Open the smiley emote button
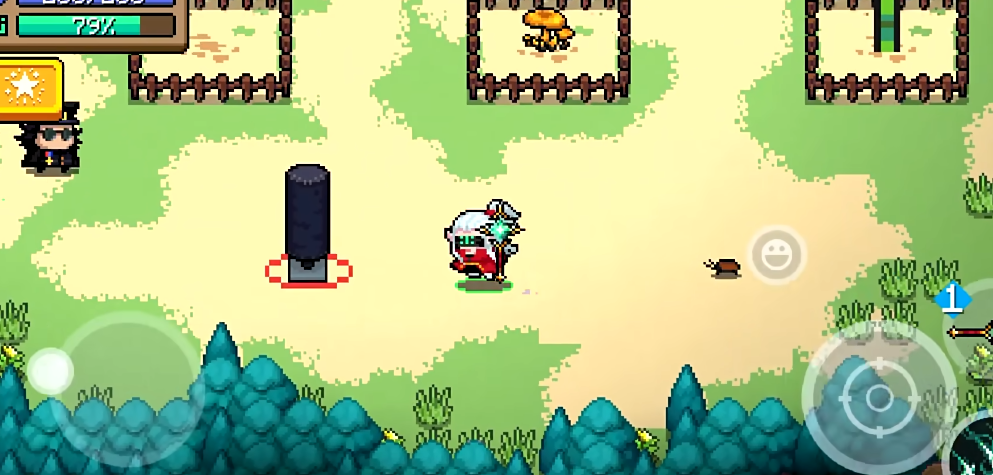 pyautogui.click(x=777, y=255)
